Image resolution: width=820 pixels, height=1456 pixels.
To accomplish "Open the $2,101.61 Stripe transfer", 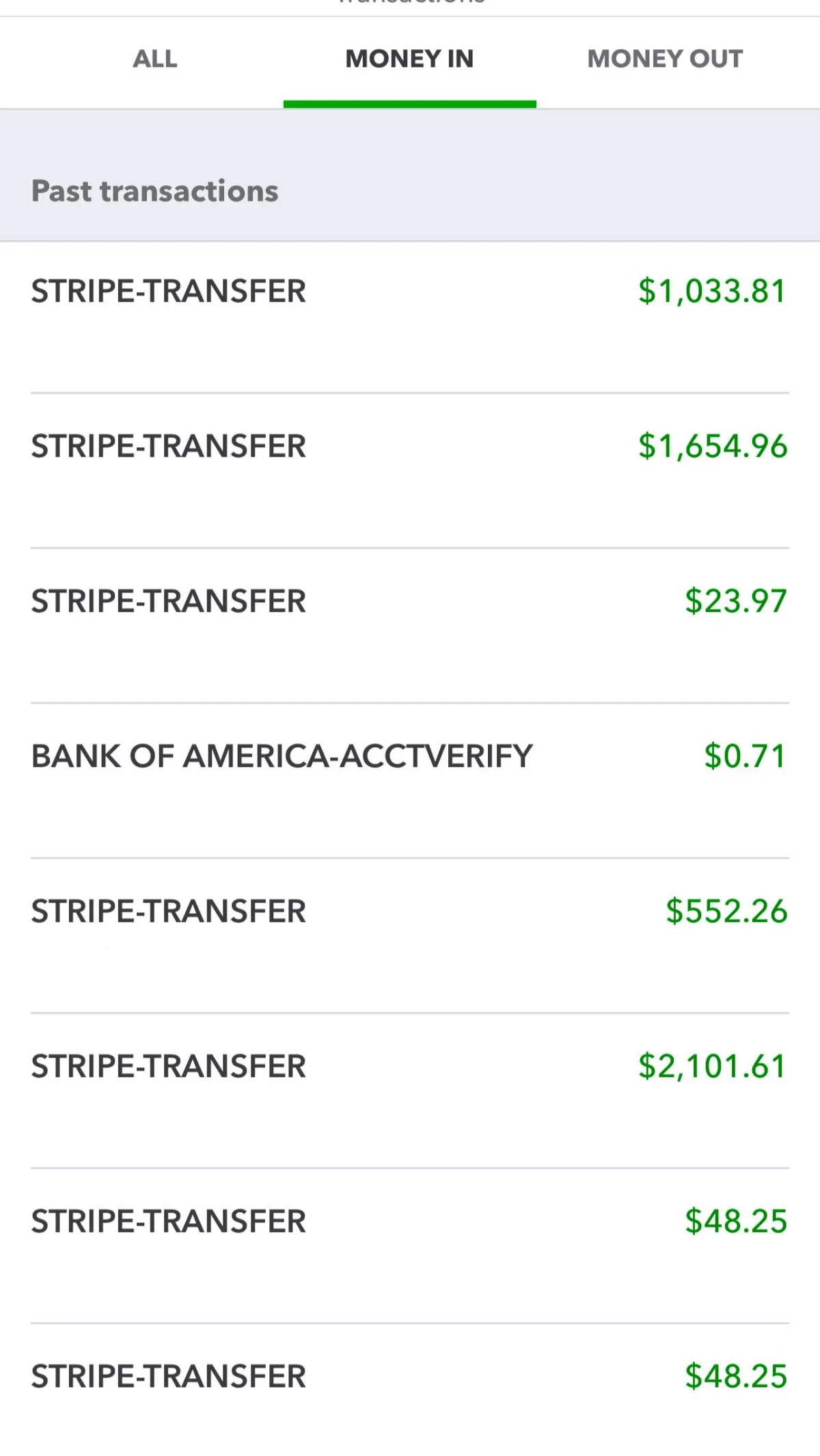I will click(410, 1091).
